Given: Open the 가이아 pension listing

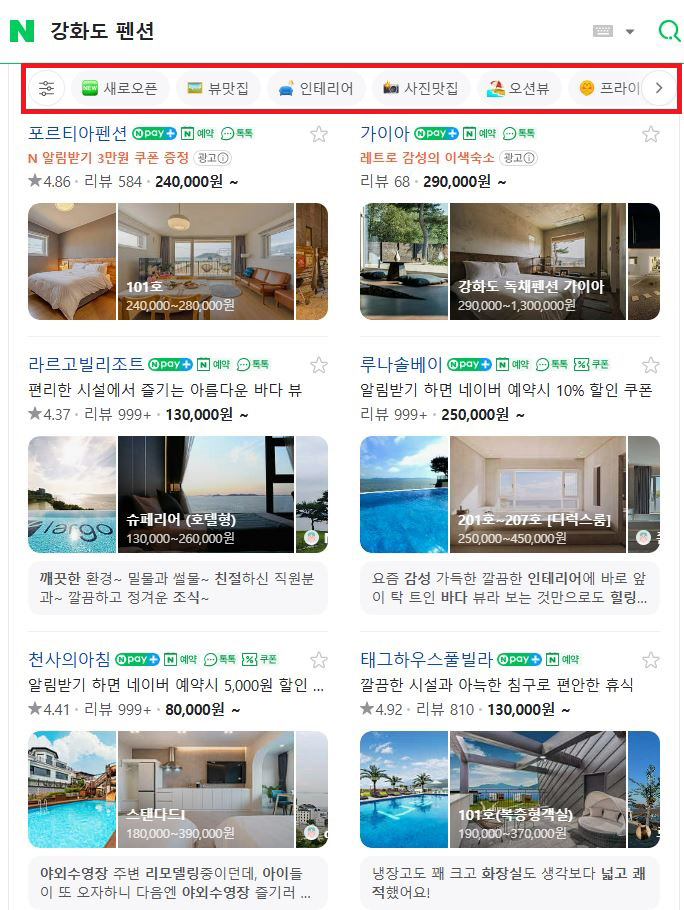Looking at the screenshot, I should pyautogui.click(x=385, y=134).
